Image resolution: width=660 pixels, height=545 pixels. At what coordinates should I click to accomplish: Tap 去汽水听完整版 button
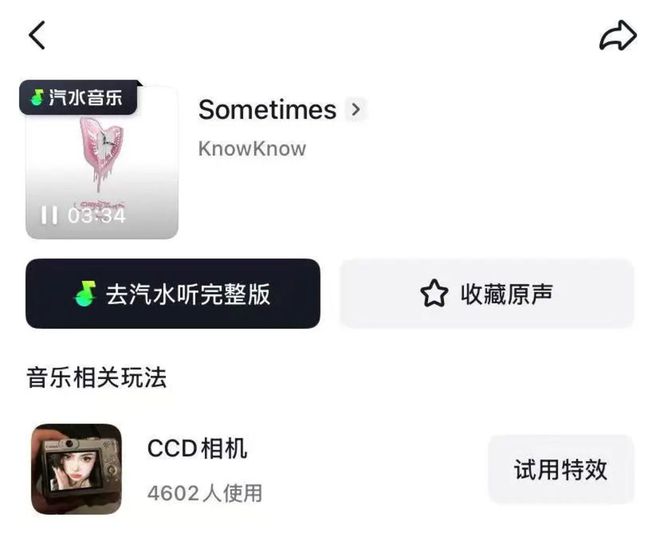coord(173,294)
